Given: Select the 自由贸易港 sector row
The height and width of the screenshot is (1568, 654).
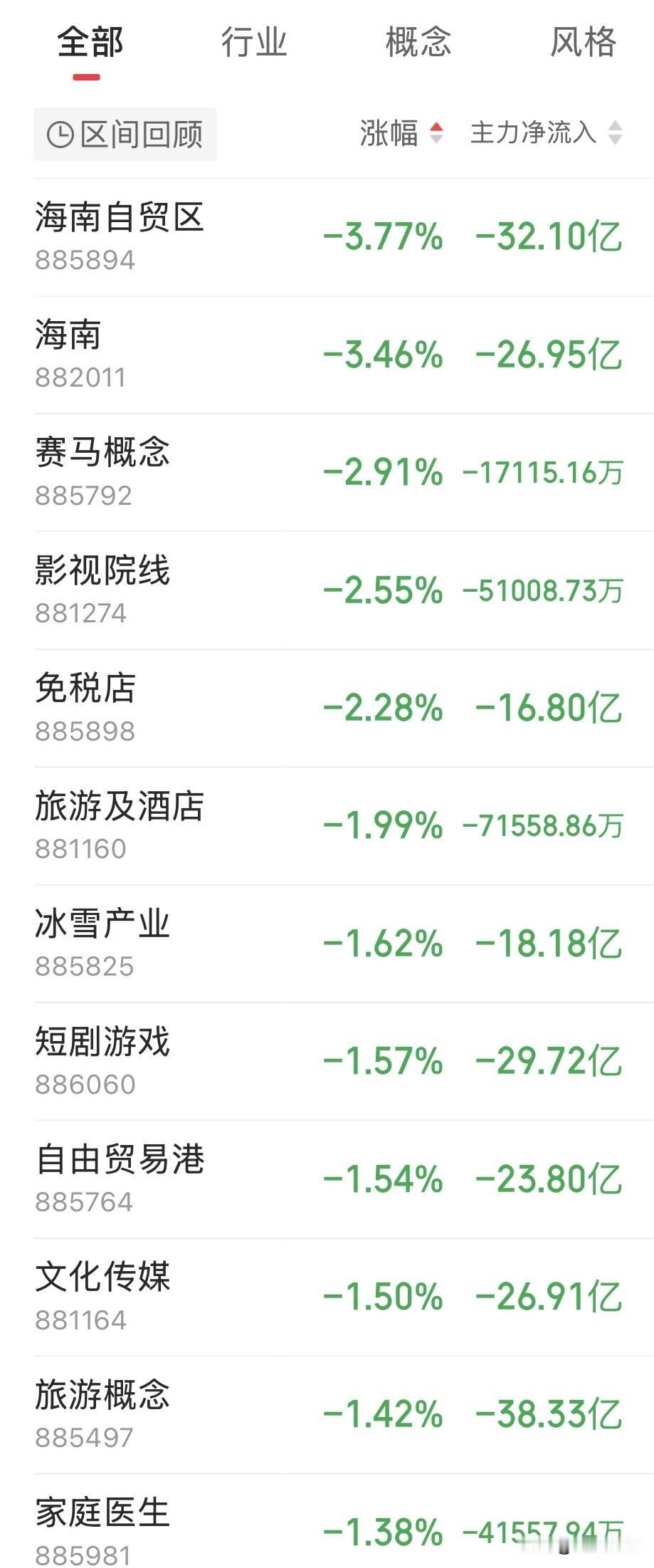Looking at the screenshot, I should tap(327, 1180).
